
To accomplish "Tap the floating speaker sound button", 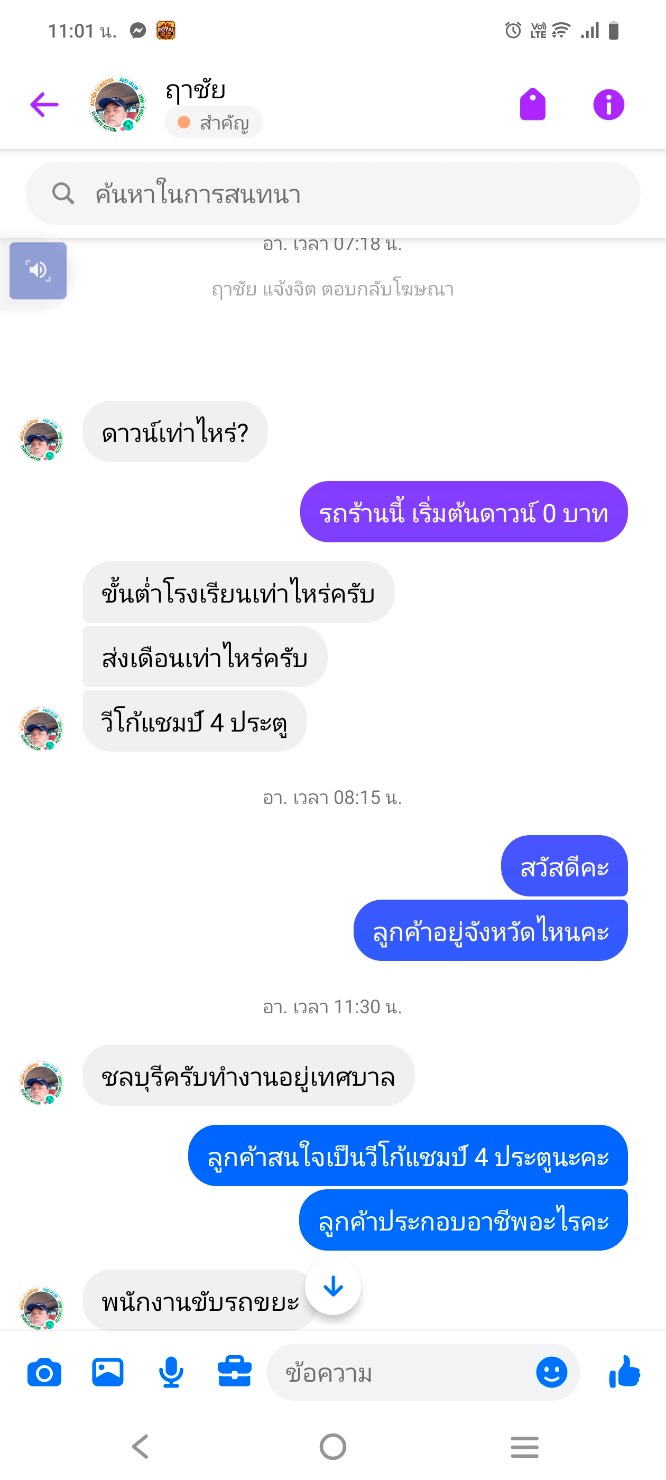I will click(x=38, y=270).
